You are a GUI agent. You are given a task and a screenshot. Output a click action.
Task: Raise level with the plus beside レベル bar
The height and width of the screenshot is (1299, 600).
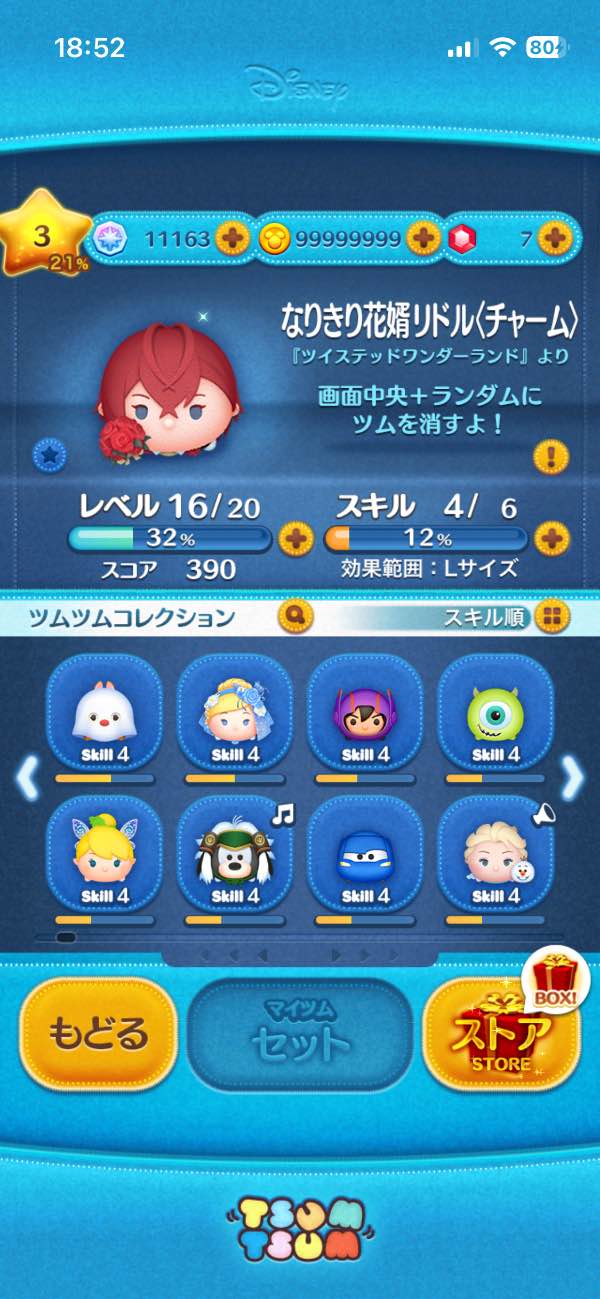295,540
